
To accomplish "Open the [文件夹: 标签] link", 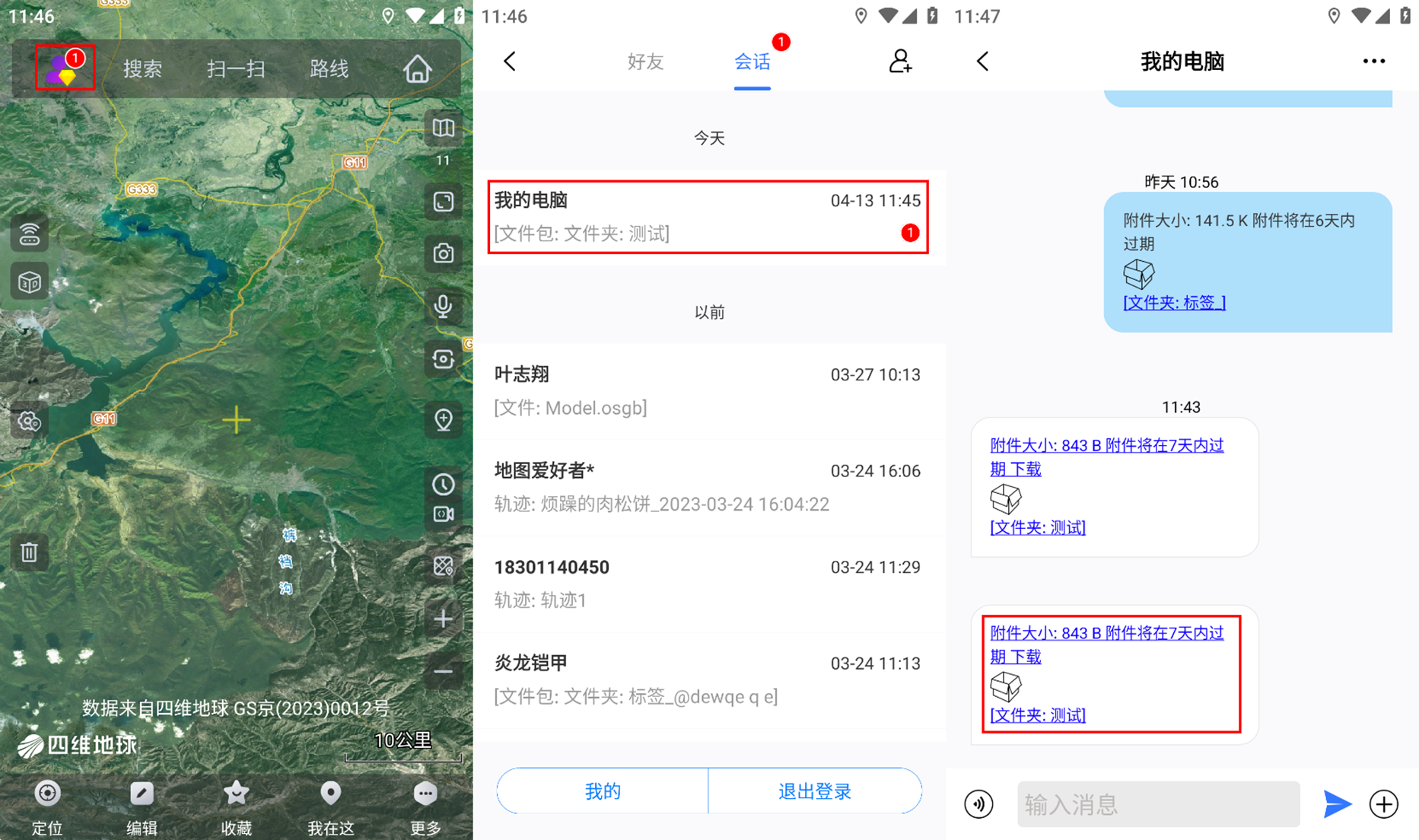I will (x=1174, y=303).
